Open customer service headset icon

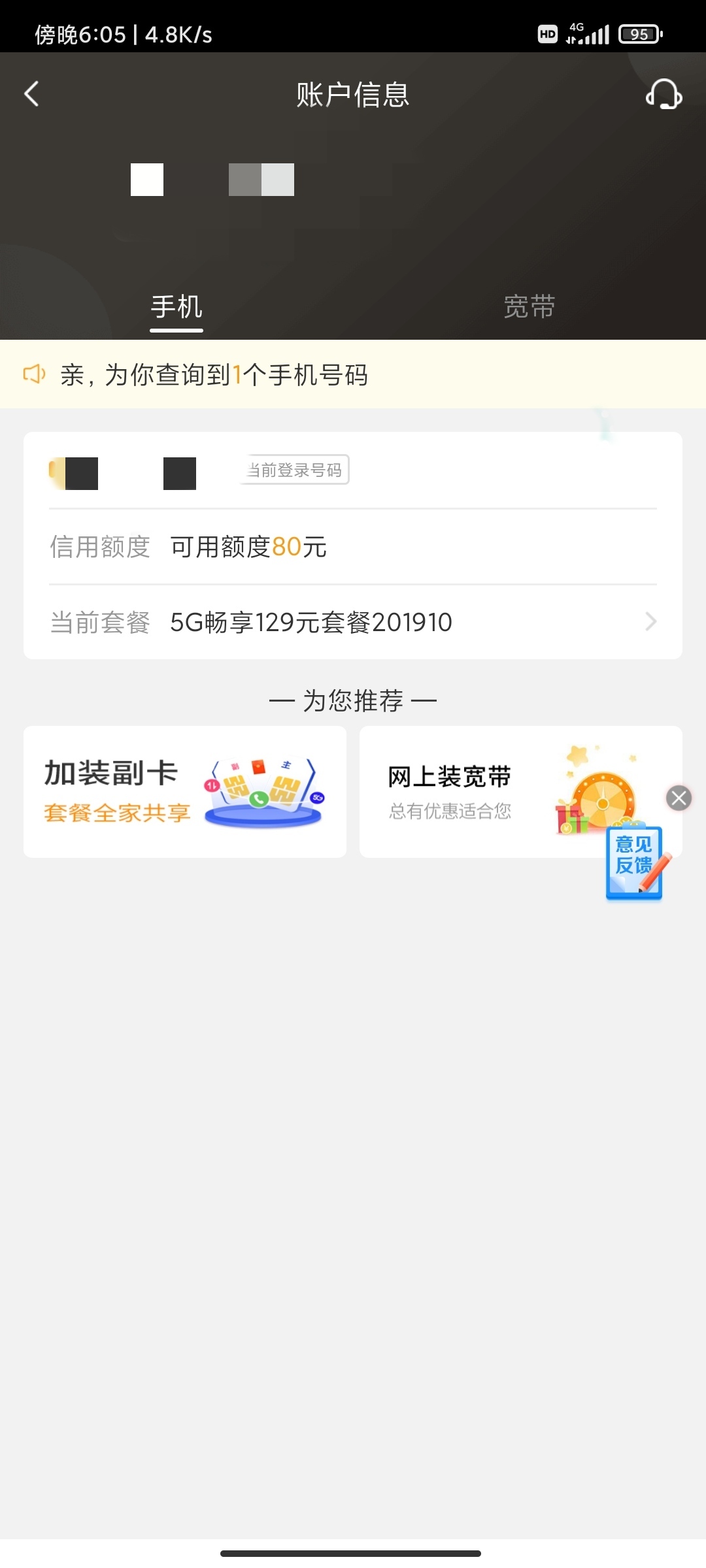tap(664, 94)
